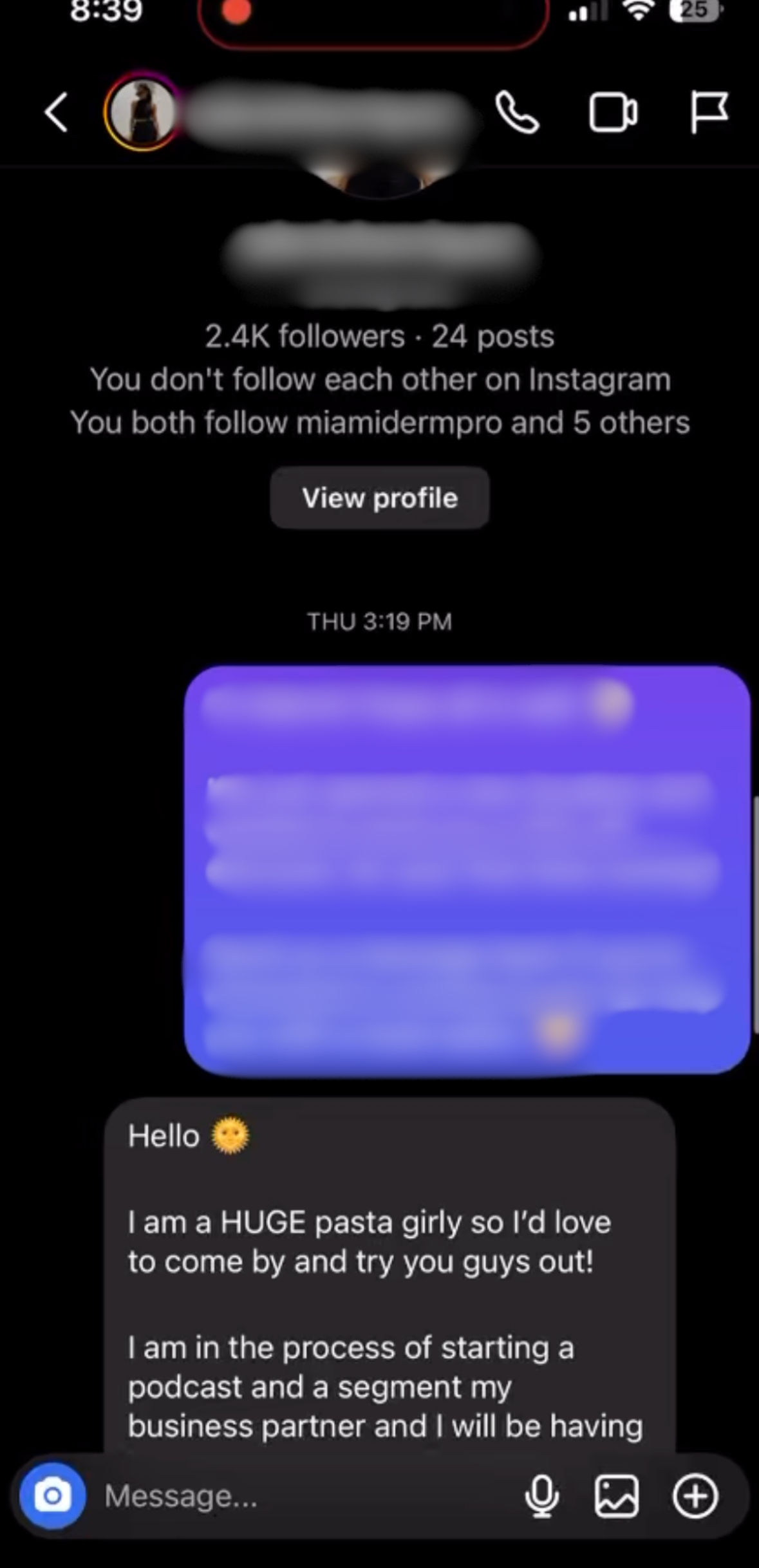
Task: Open the gallery image picker
Action: (616, 1495)
